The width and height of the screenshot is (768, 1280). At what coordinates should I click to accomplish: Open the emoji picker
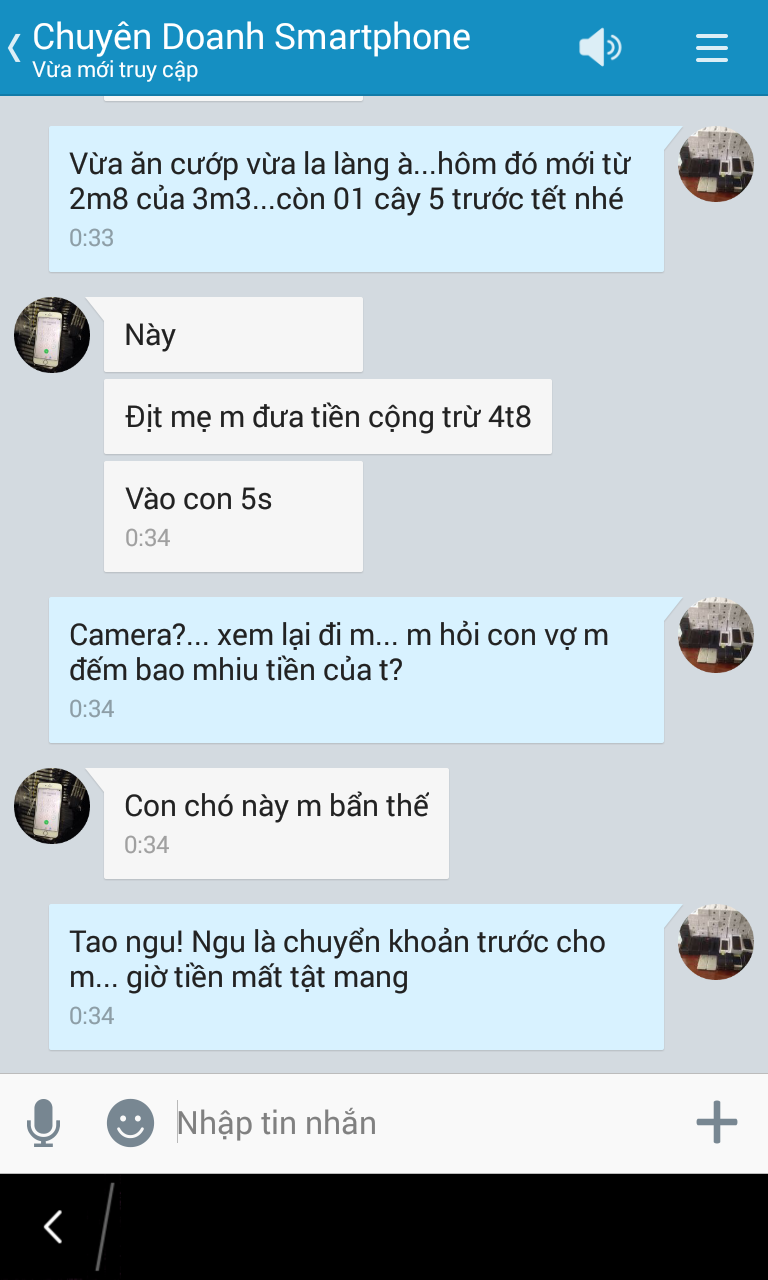click(131, 1123)
